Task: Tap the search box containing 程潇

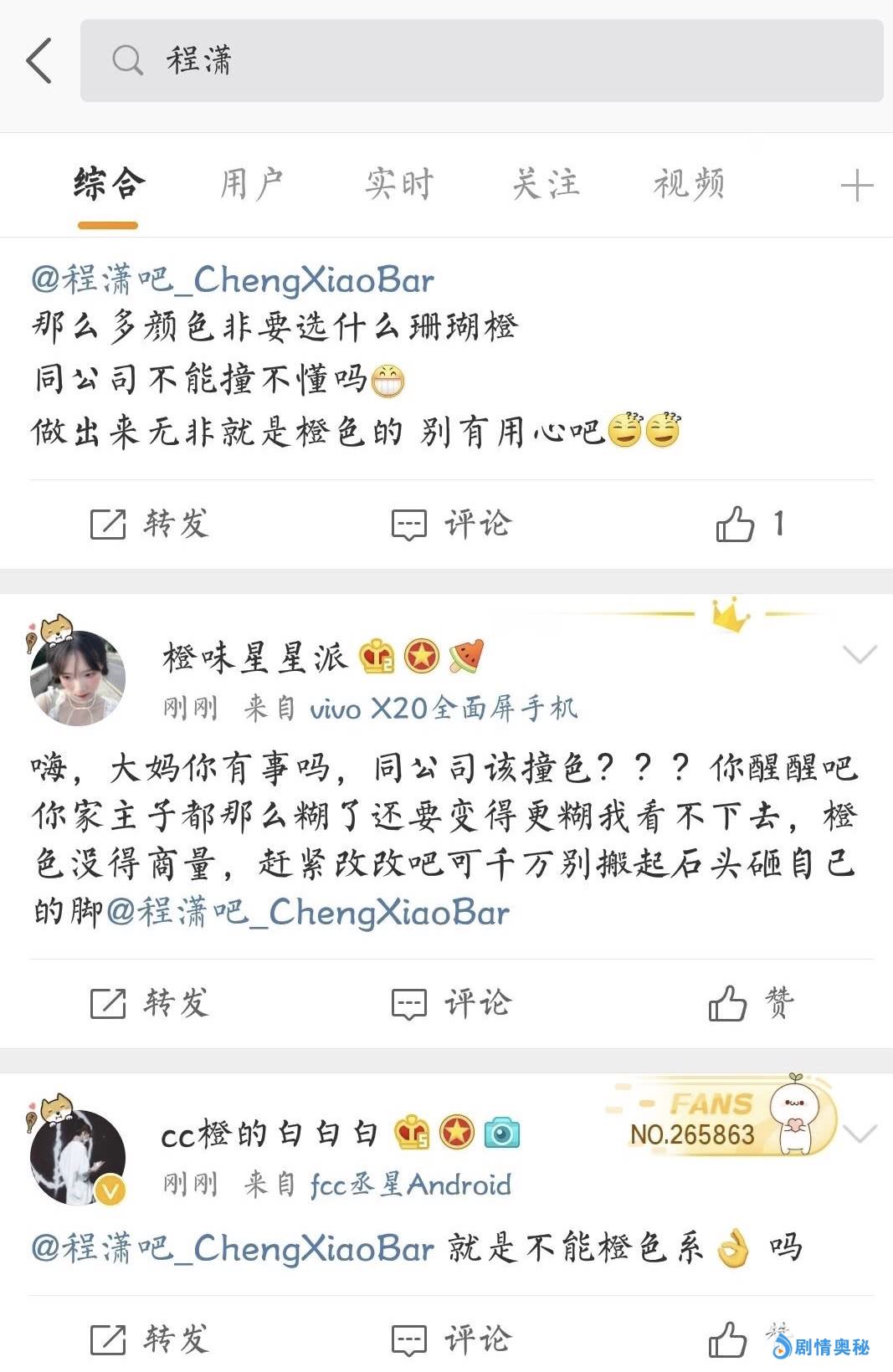Action: point(481,60)
